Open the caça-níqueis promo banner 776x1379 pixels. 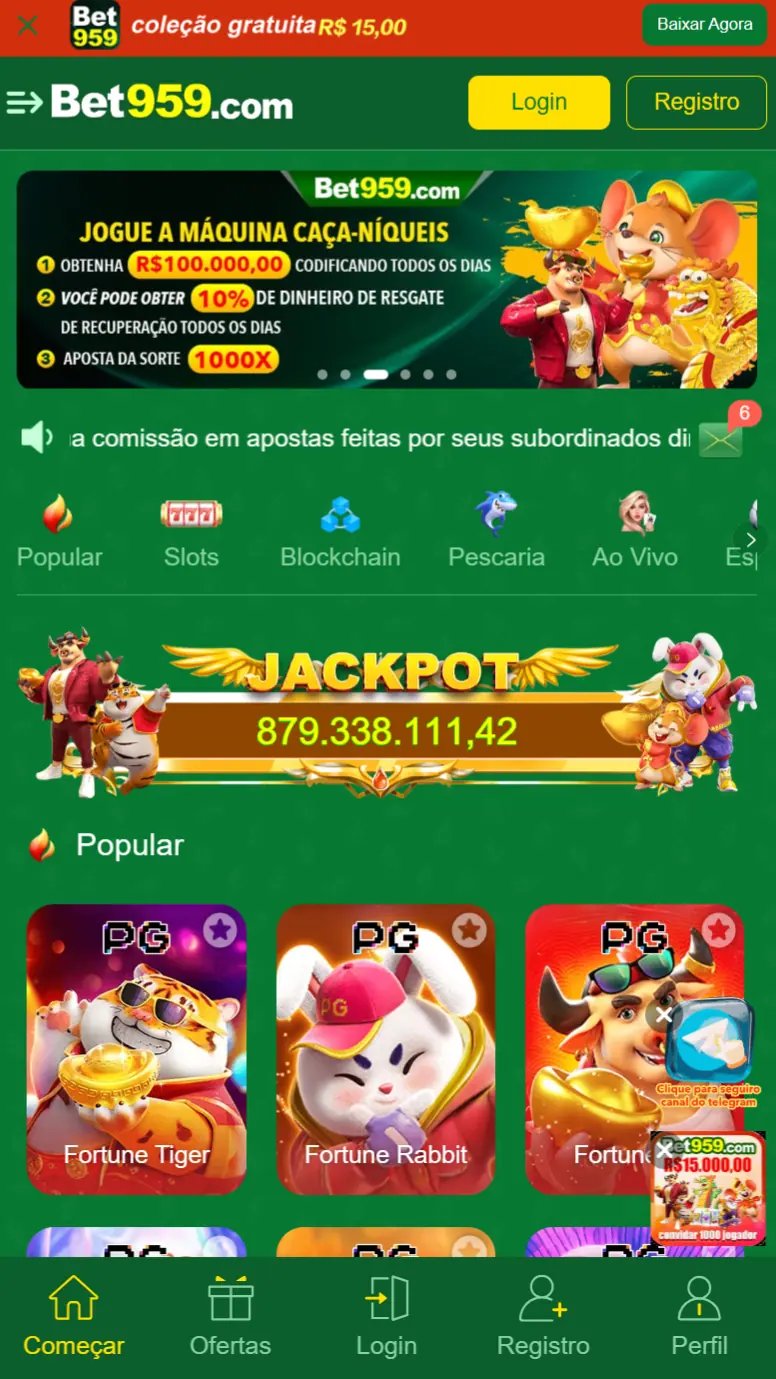(386, 279)
